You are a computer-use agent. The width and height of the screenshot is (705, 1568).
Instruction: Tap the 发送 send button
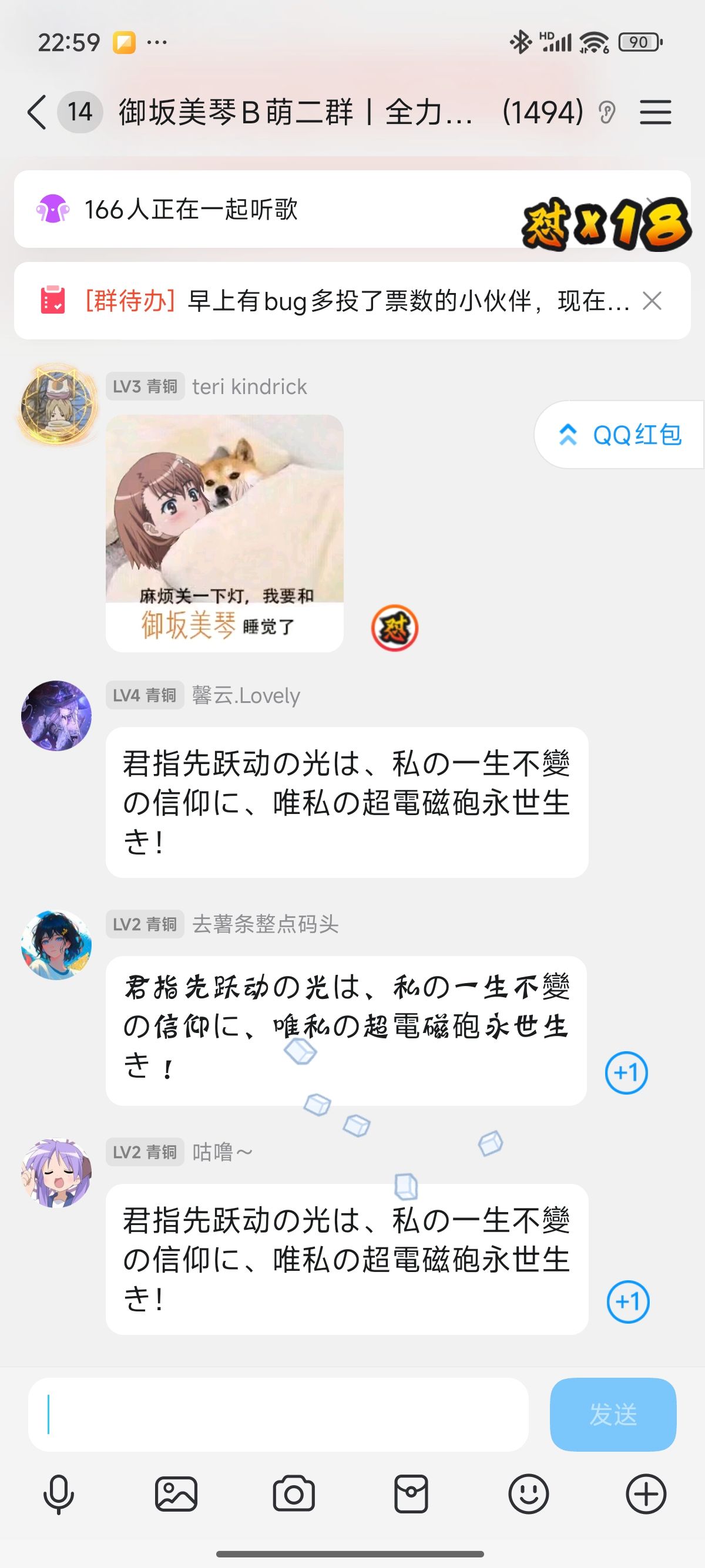coord(612,1415)
